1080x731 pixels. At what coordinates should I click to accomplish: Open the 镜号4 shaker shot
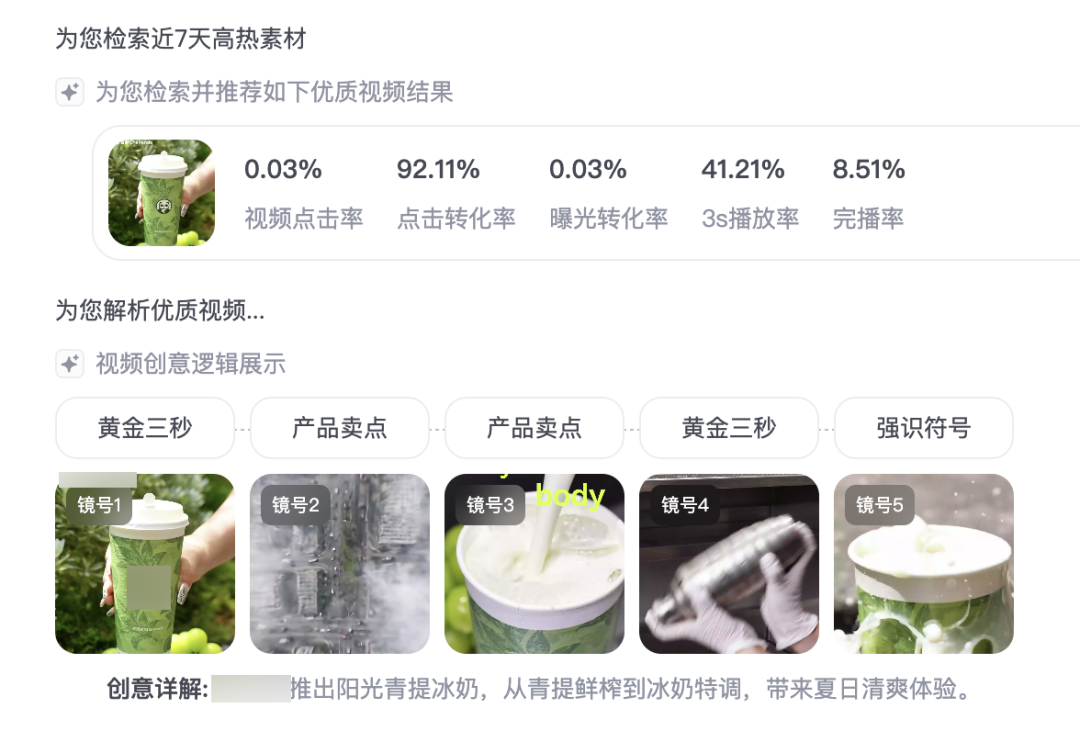(729, 564)
